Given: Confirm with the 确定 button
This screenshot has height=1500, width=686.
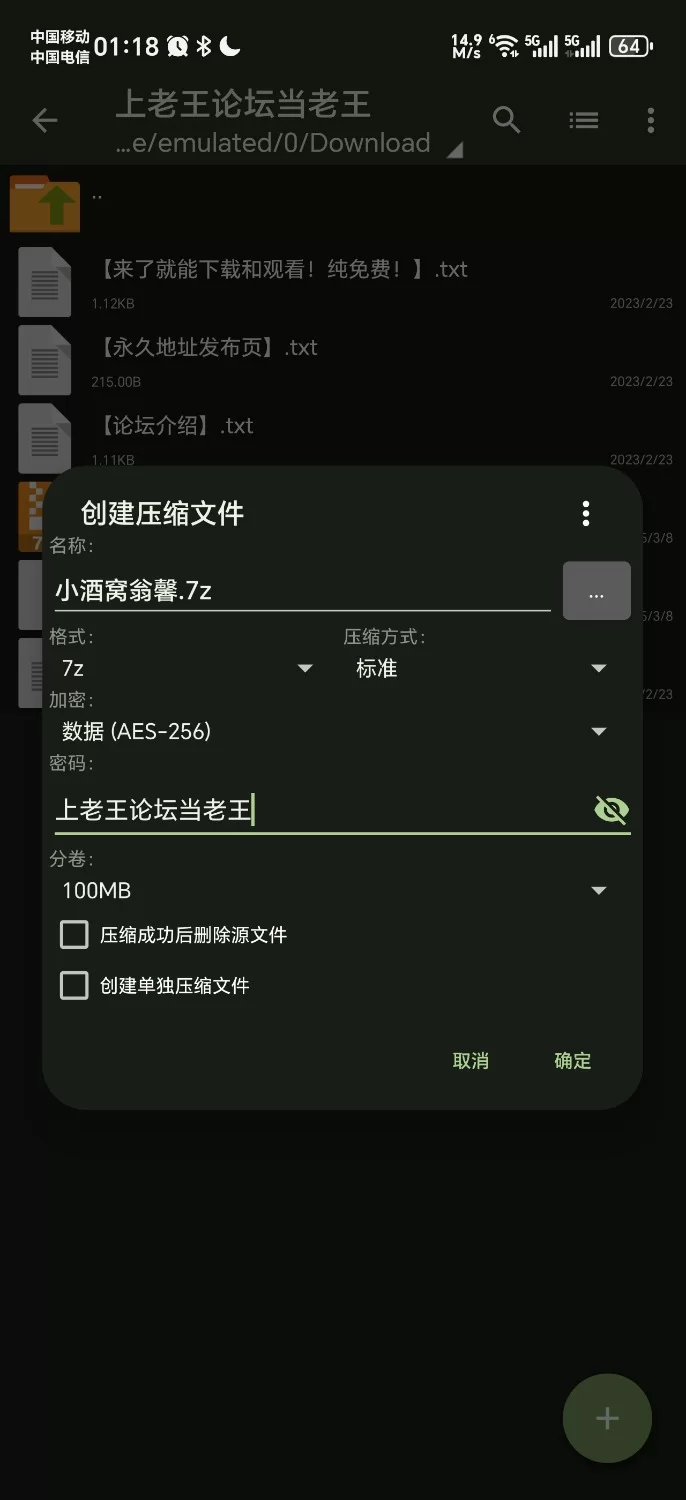Looking at the screenshot, I should coord(573,1061).
